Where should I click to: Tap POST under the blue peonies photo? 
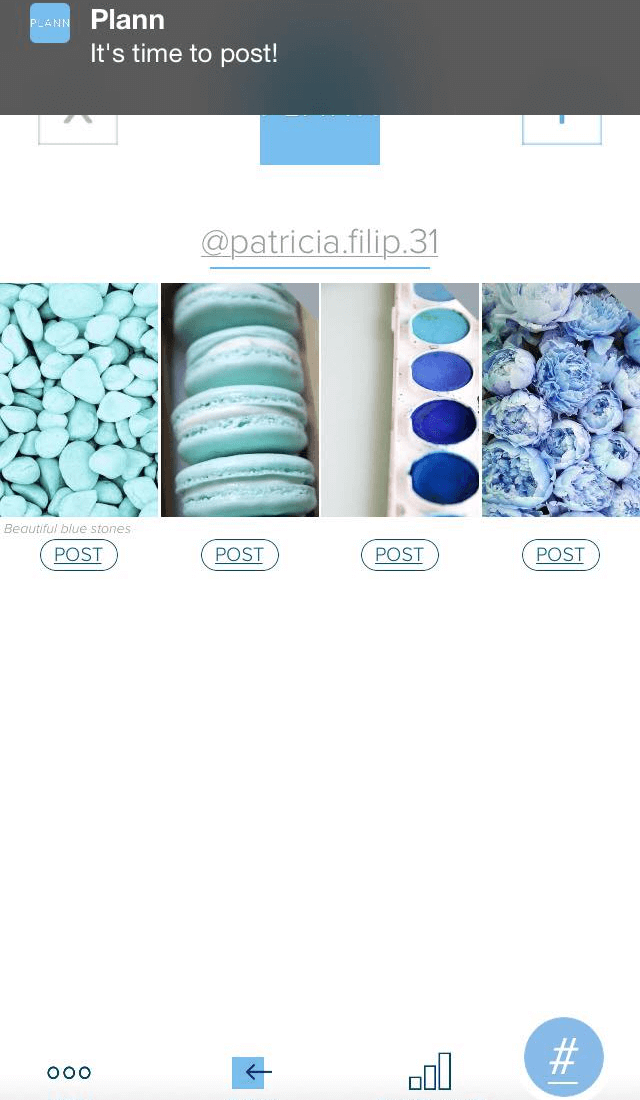point(561,555)
